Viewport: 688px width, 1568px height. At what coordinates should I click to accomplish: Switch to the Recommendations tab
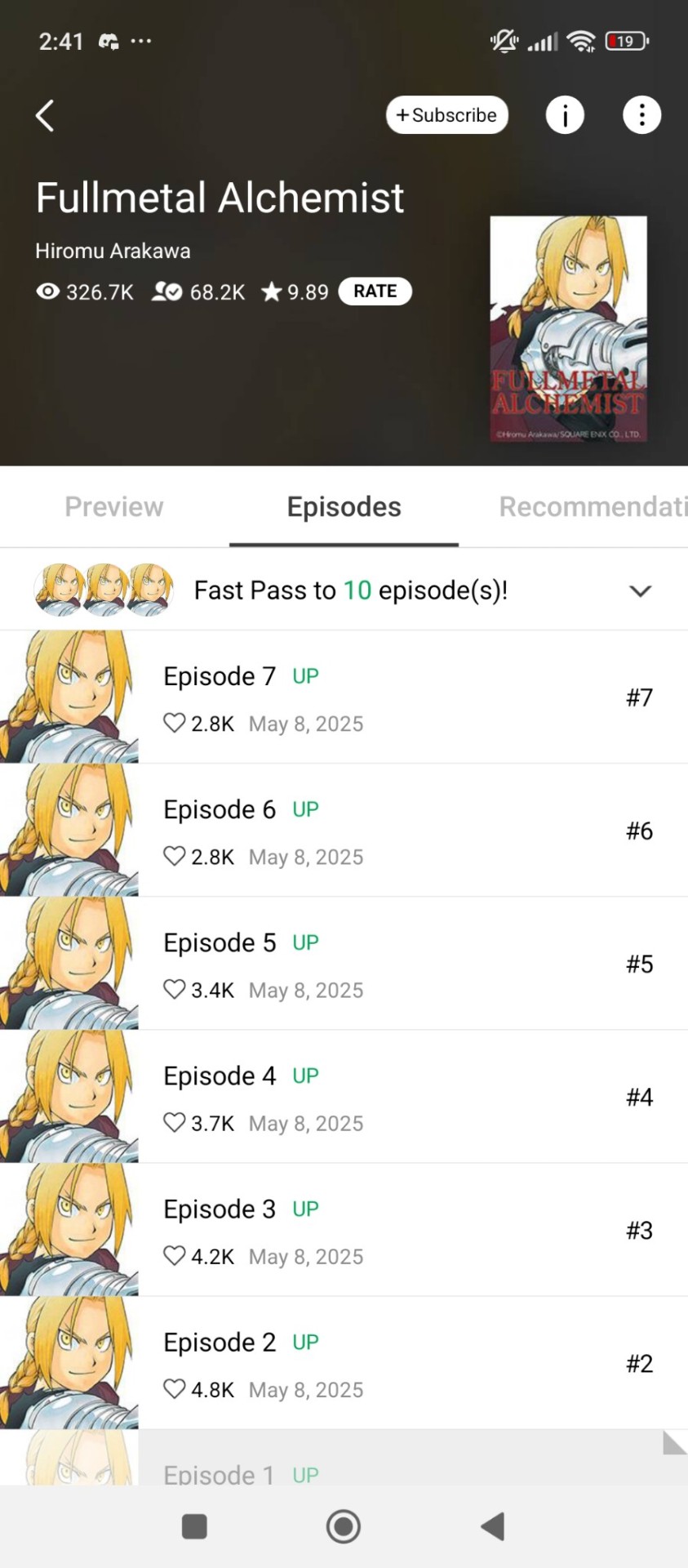coord(592,506)
